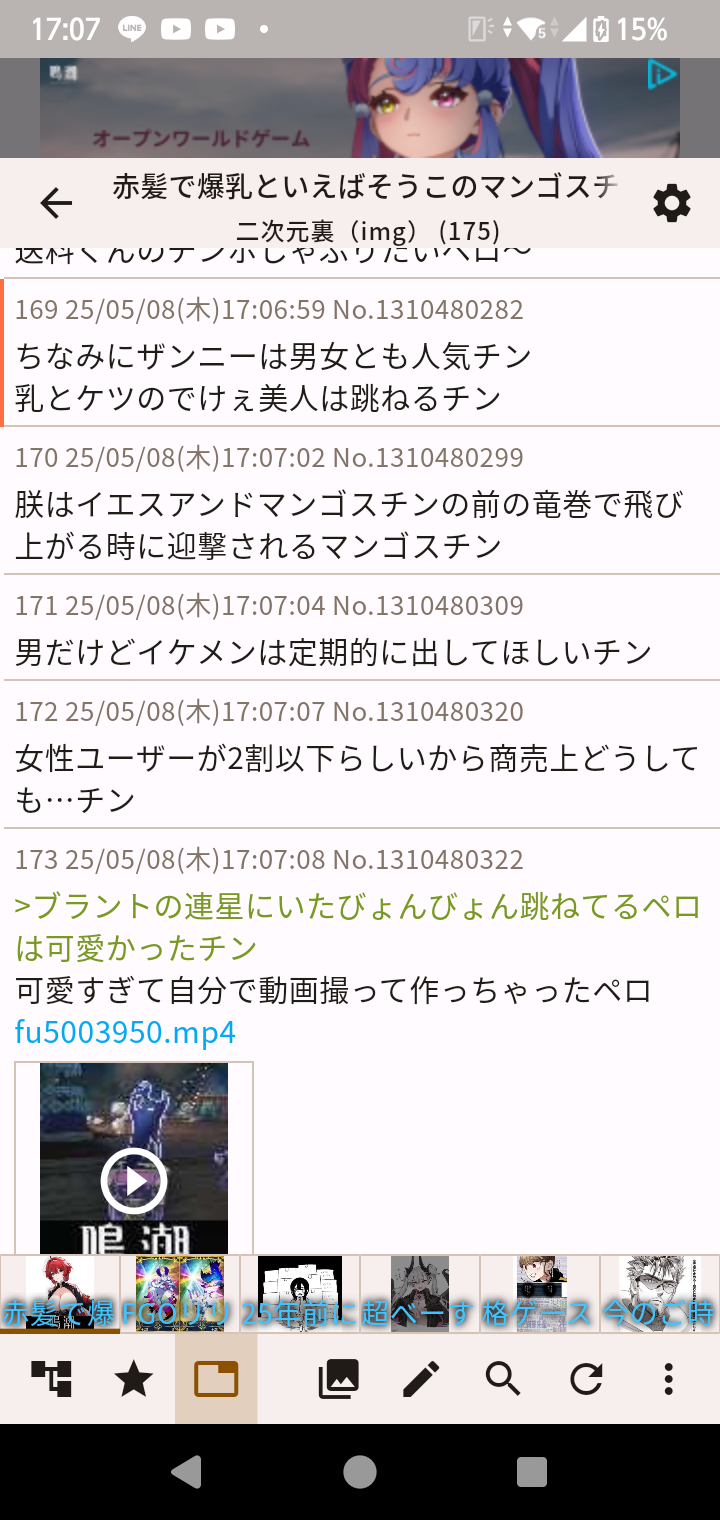Screen dimensions: 720x1520
Task: Switch to the FGOロリ thread tab
Action: [180, 1294]
